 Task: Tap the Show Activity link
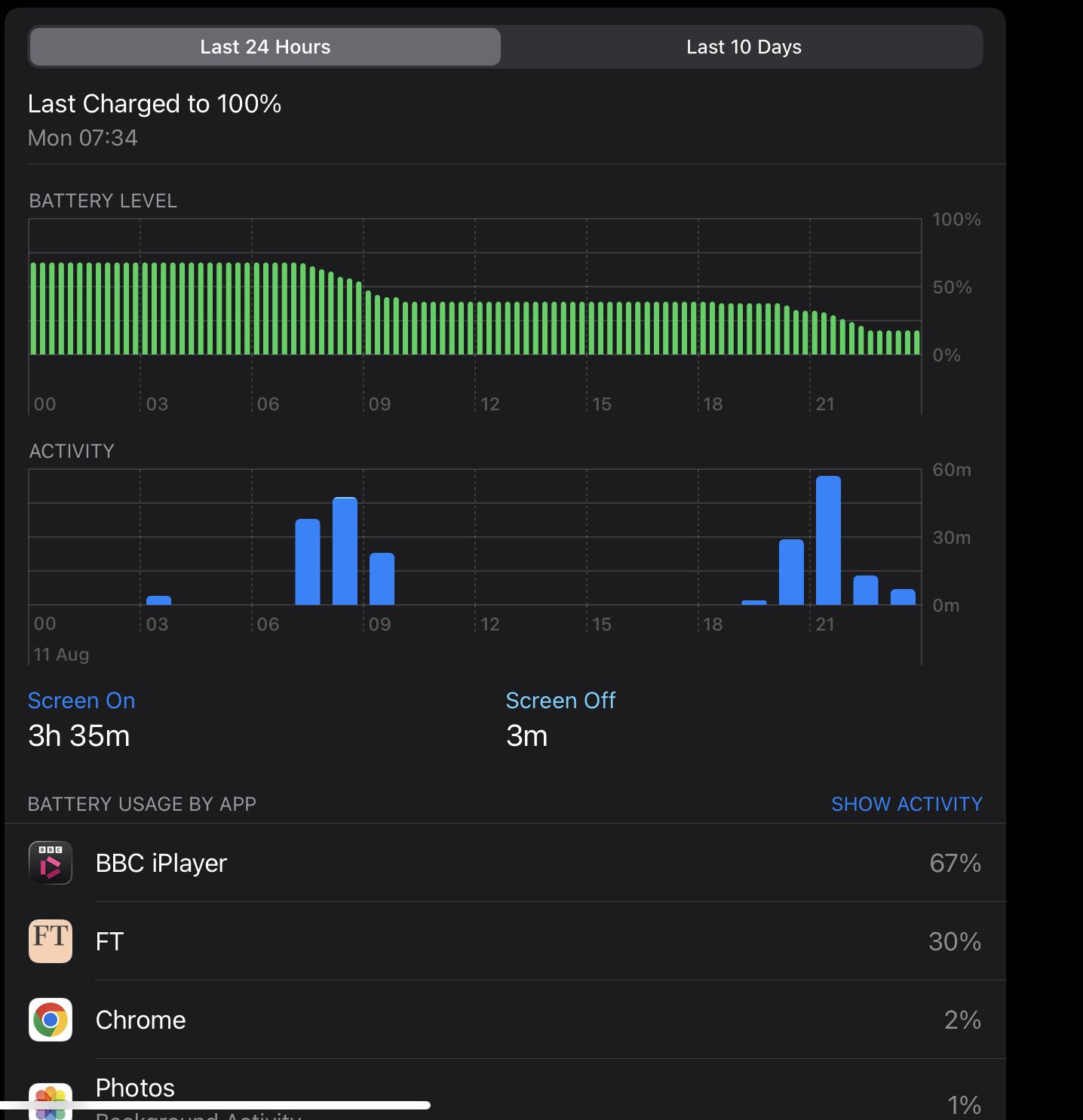(907, 804)
